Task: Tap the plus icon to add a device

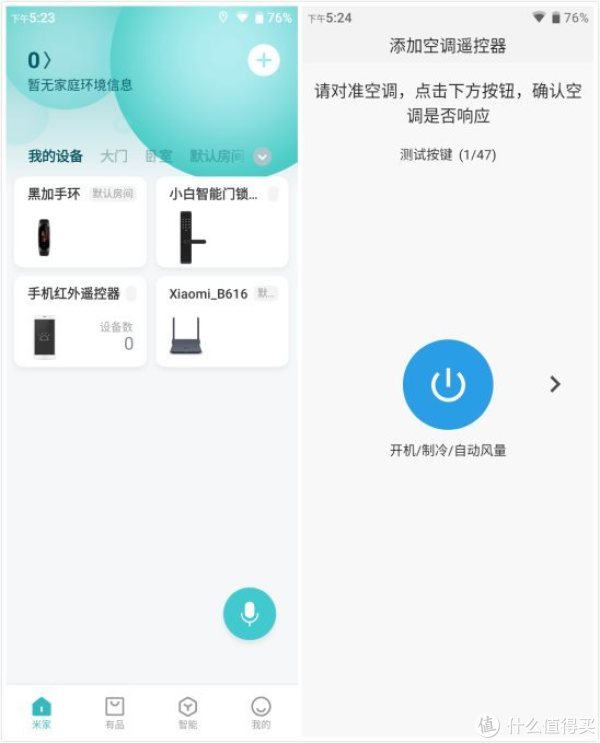Action: pyautogui.click(x=263, y=61)
